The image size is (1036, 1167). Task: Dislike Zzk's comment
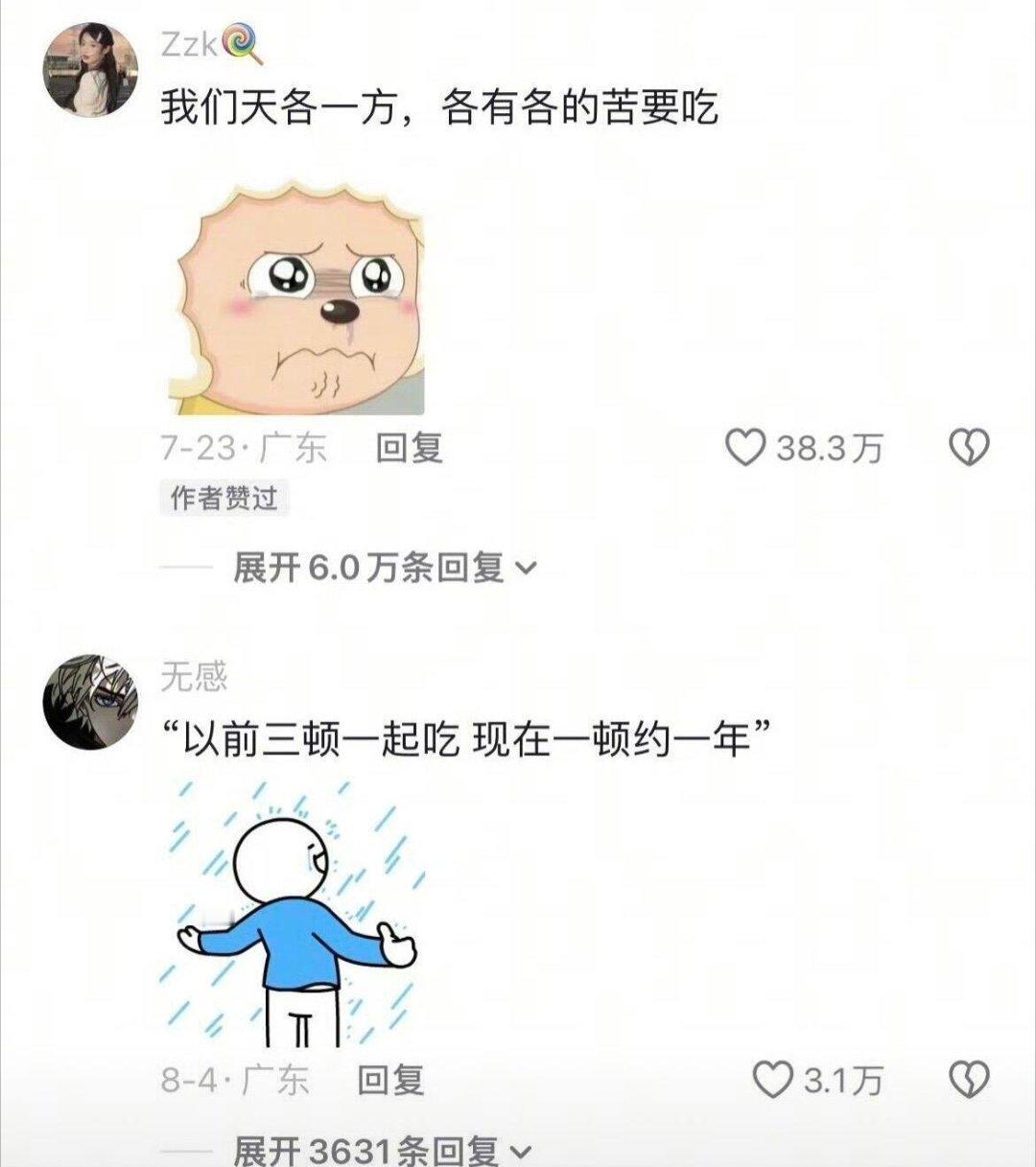click(x=968, y=448)
